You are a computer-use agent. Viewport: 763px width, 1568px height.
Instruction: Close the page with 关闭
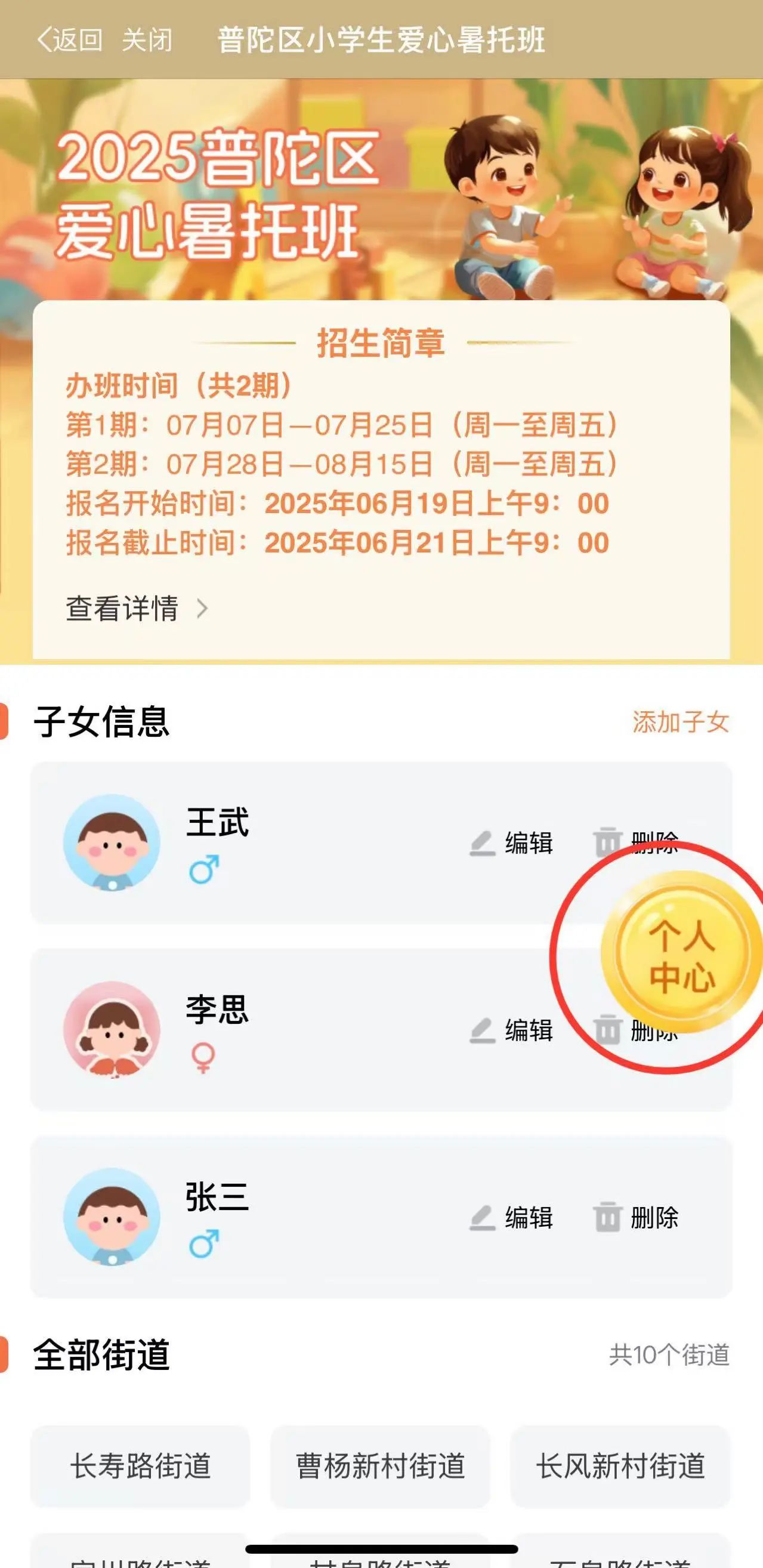147,40
